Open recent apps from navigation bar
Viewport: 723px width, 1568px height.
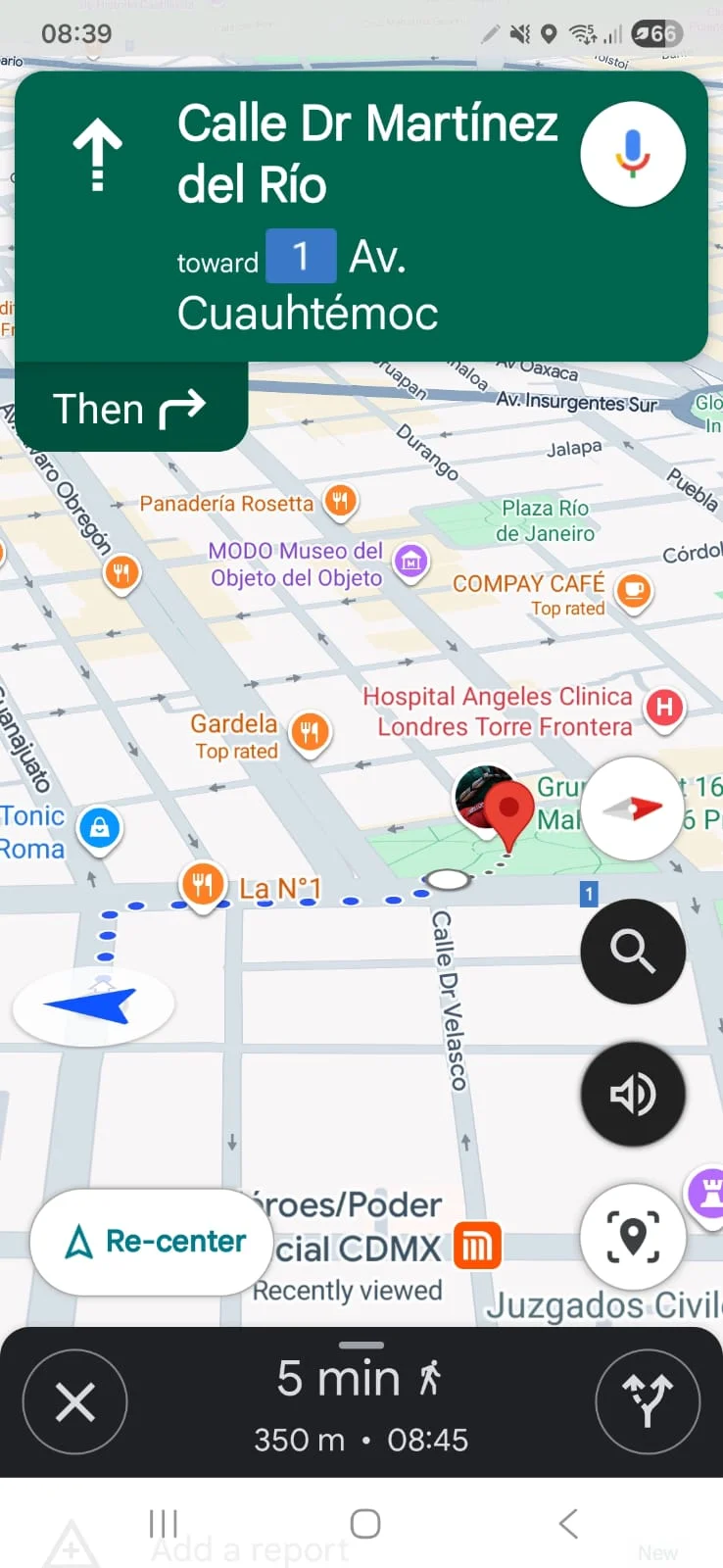click(x=163, y=1524)
